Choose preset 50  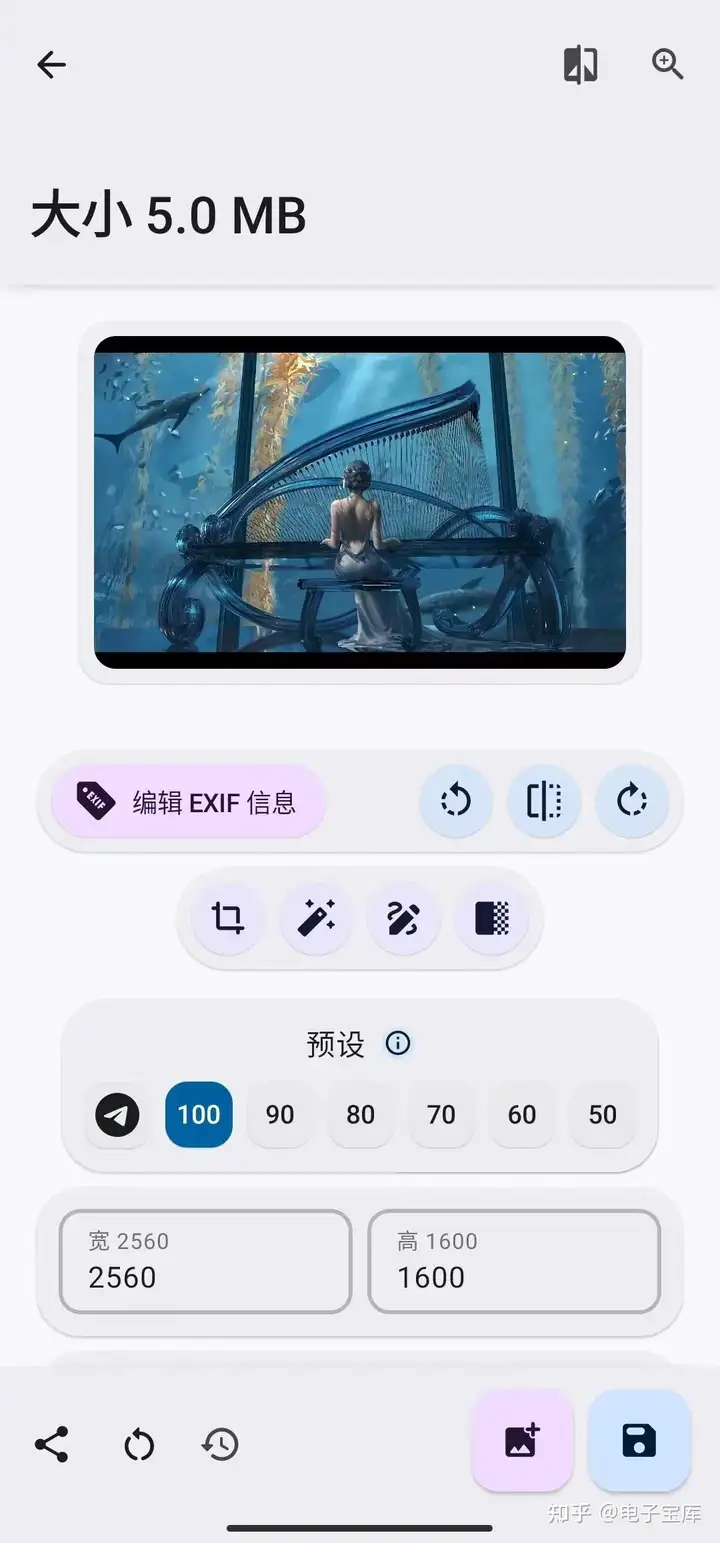[x=602, y=1114]
